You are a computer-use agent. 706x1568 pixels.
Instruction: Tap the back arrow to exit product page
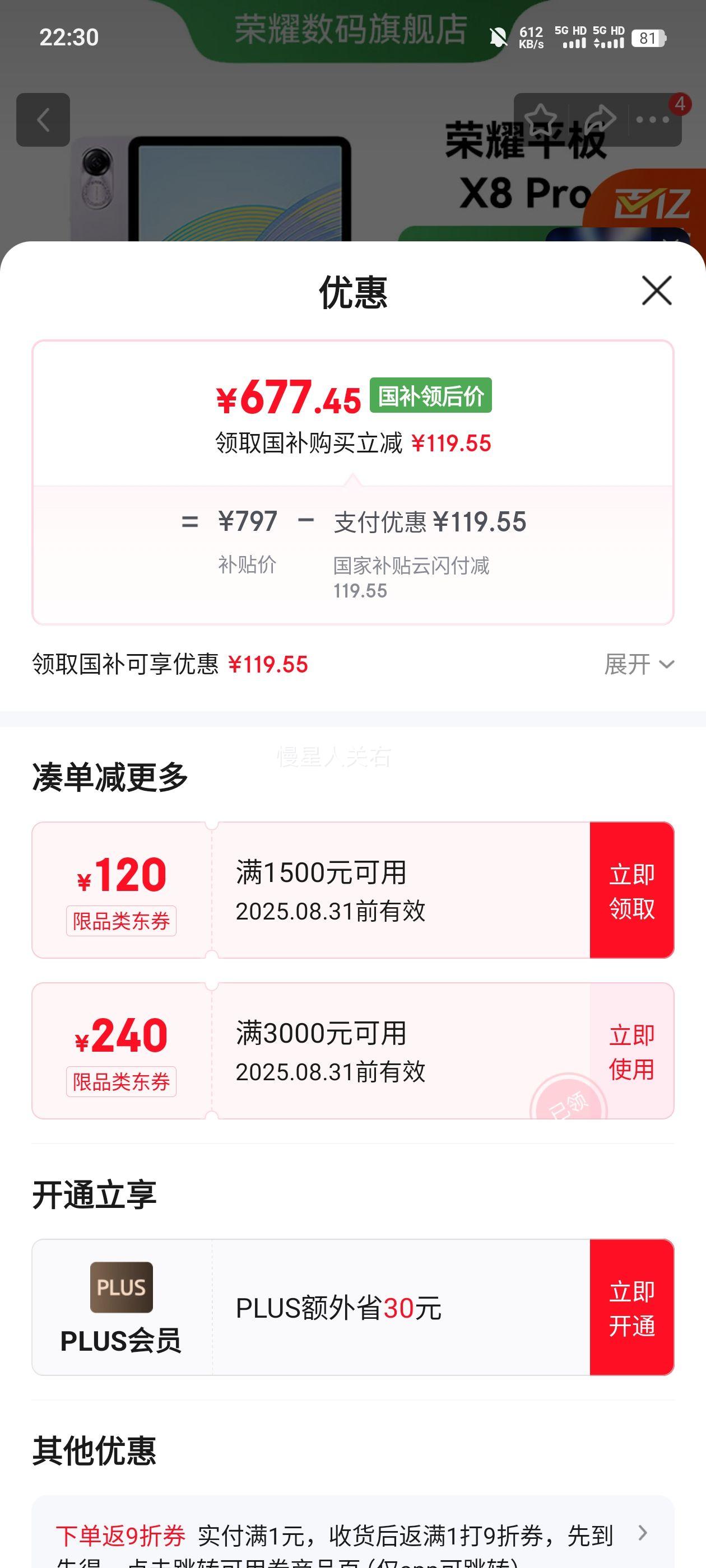pyautogui.click(x=44, y=119)
